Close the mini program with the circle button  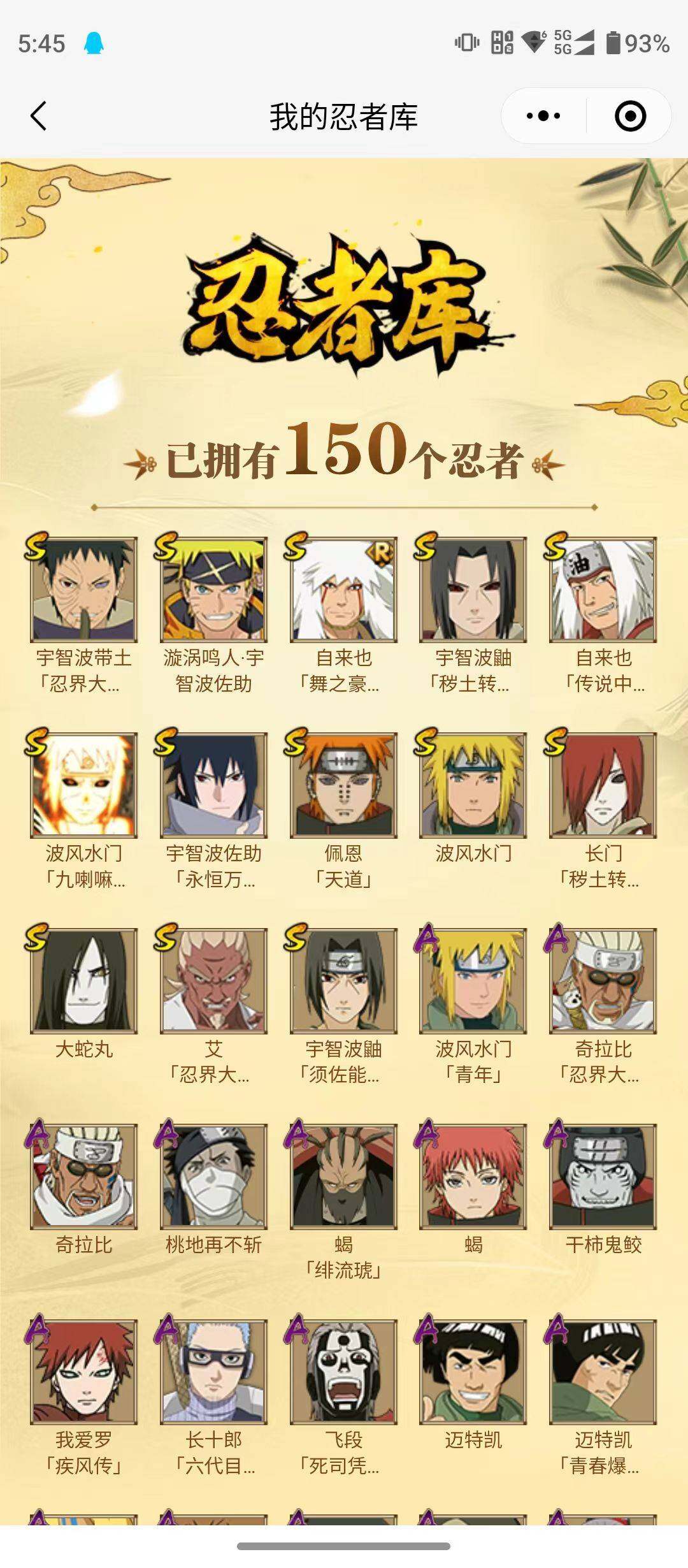(630, 116)
